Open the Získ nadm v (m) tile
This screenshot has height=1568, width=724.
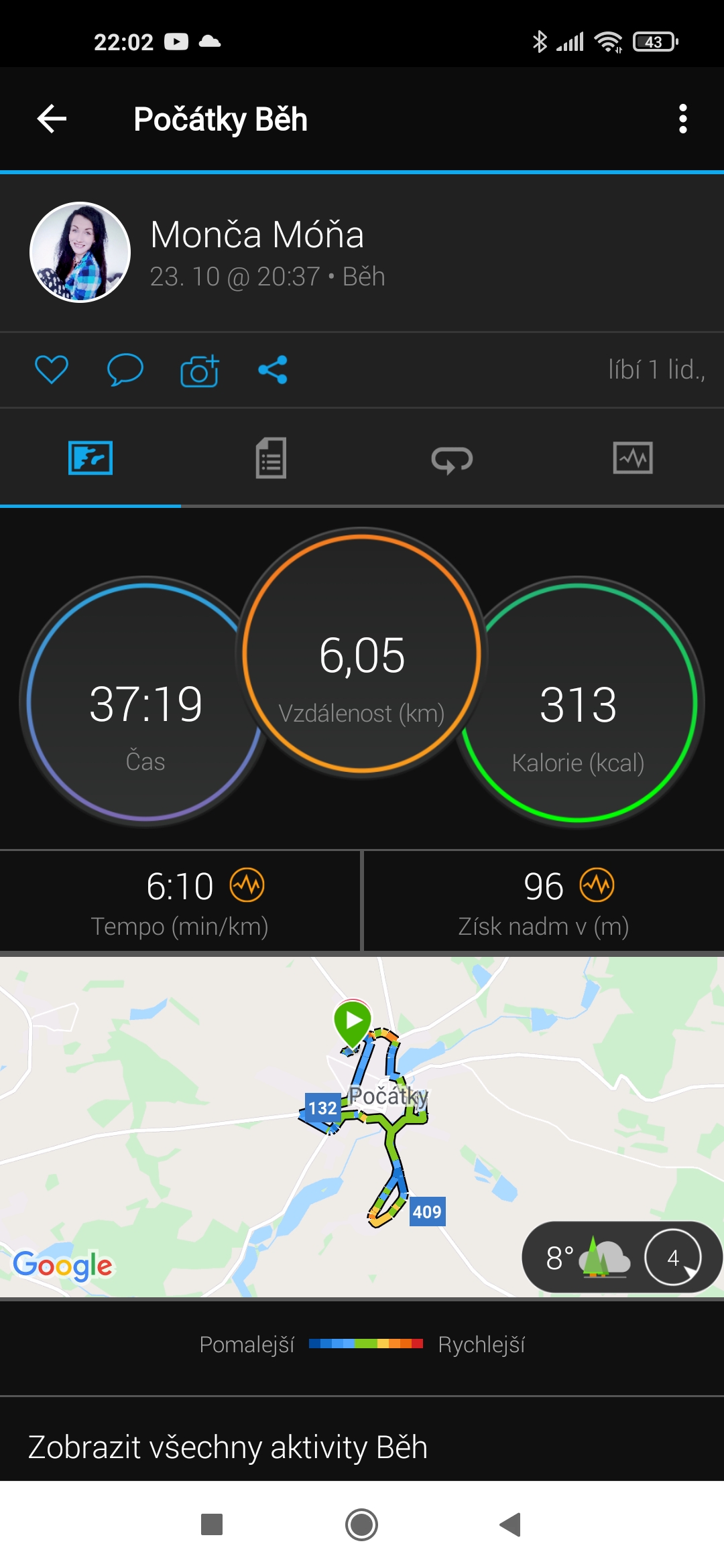point(544,901)
